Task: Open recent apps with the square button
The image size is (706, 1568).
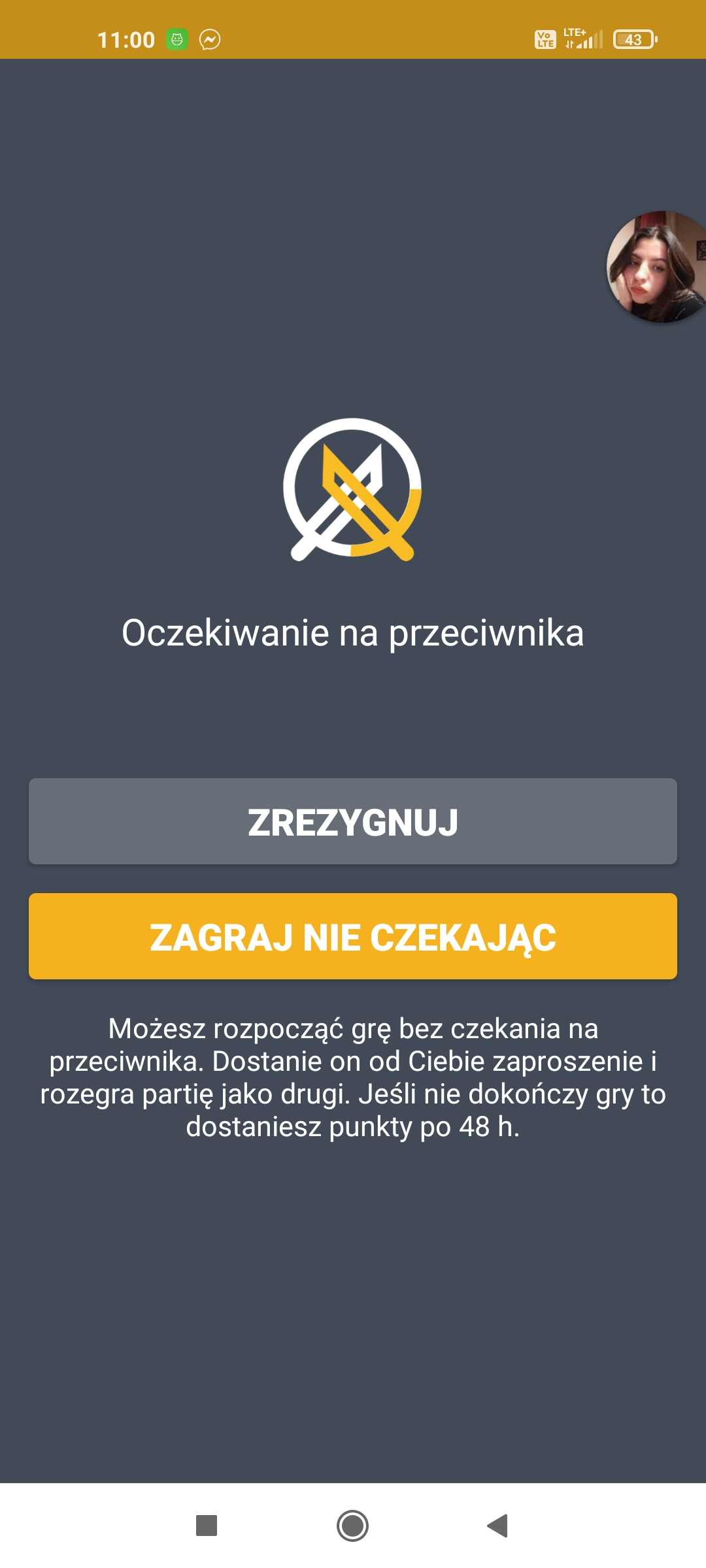Action: [207, 1526]
